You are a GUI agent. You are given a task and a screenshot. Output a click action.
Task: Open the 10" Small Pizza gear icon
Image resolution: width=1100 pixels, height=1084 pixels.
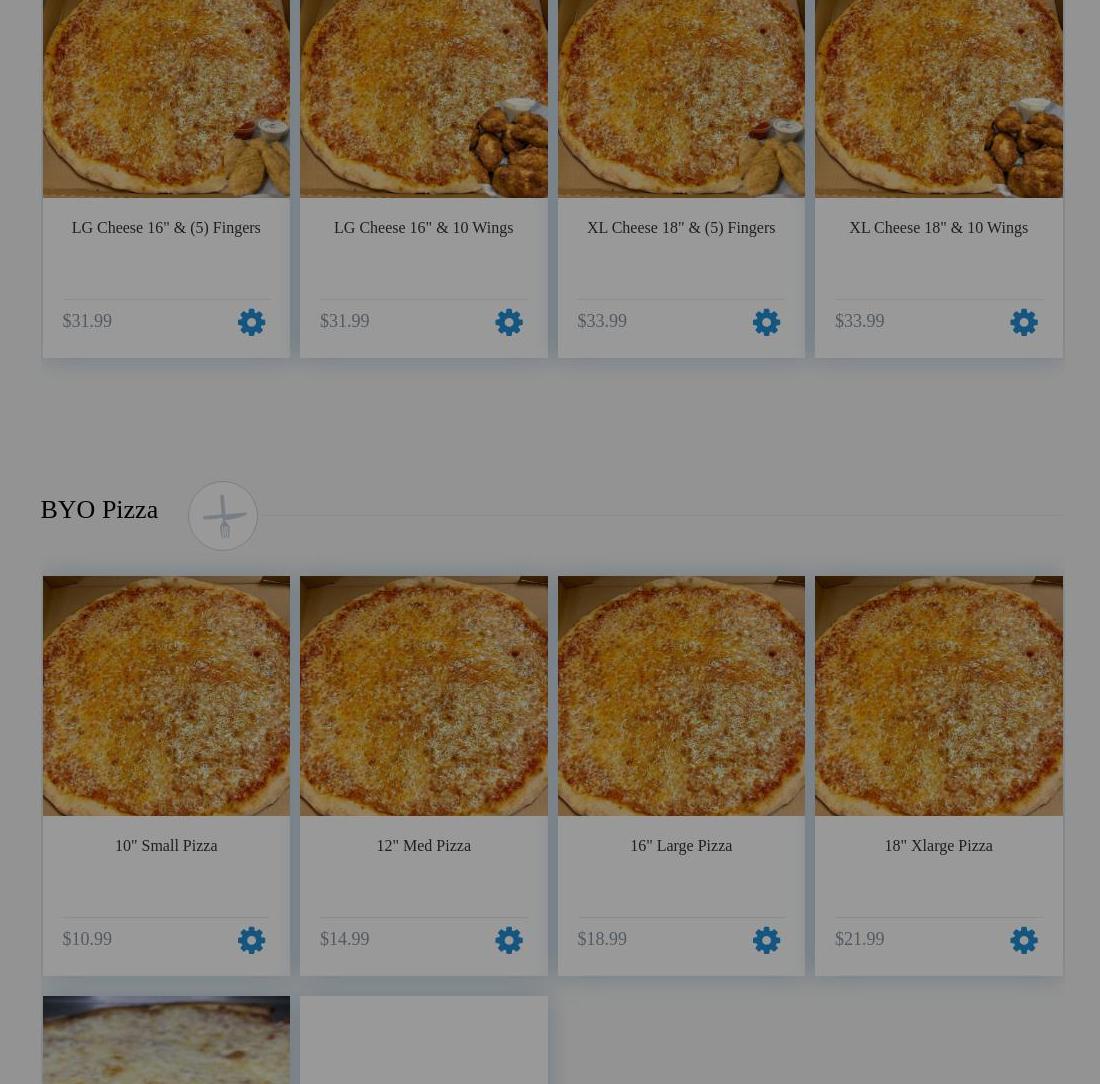[251, 940]
